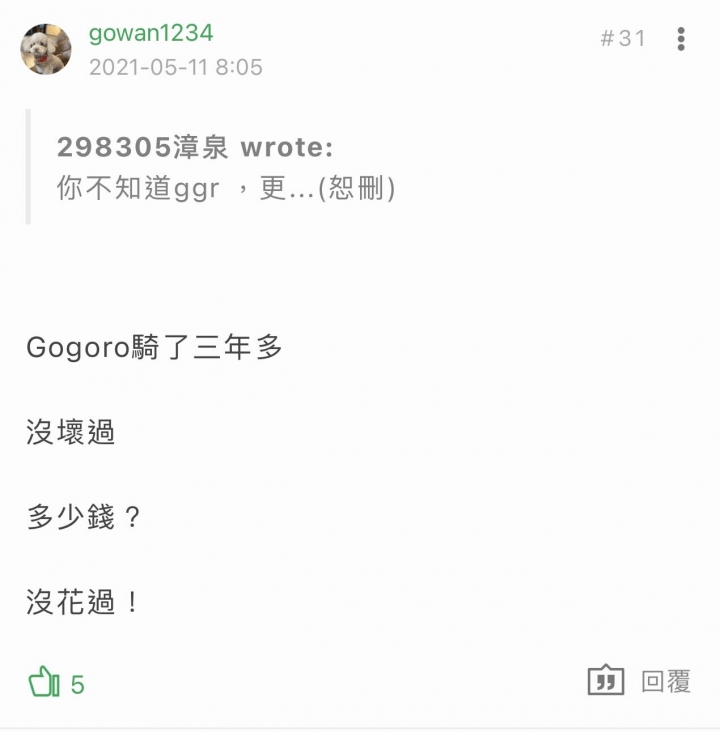View gowan1234's avatar picture
Image resolution: width=720 pixels, height=732 pixels.
point(46,49)
